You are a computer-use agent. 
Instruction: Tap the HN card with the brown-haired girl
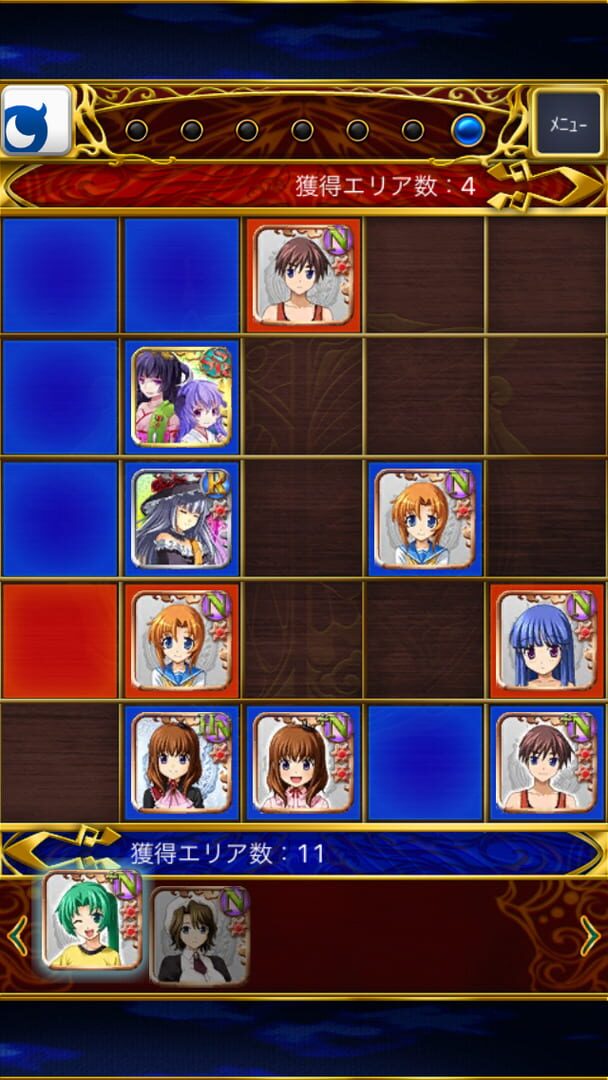pyautogui.click(x=182, y=762)
